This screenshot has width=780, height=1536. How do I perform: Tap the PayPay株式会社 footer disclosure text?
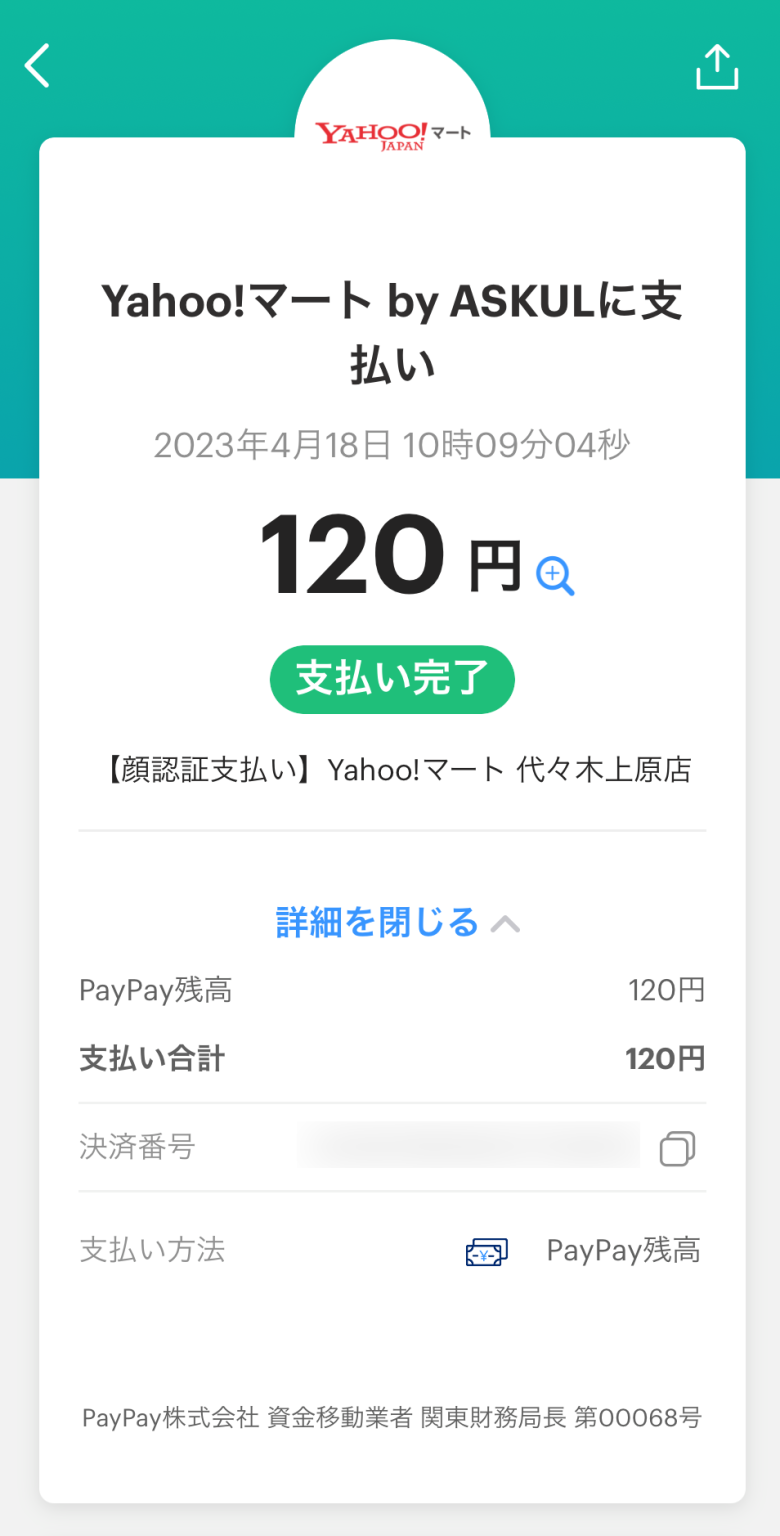(391, 1417)
